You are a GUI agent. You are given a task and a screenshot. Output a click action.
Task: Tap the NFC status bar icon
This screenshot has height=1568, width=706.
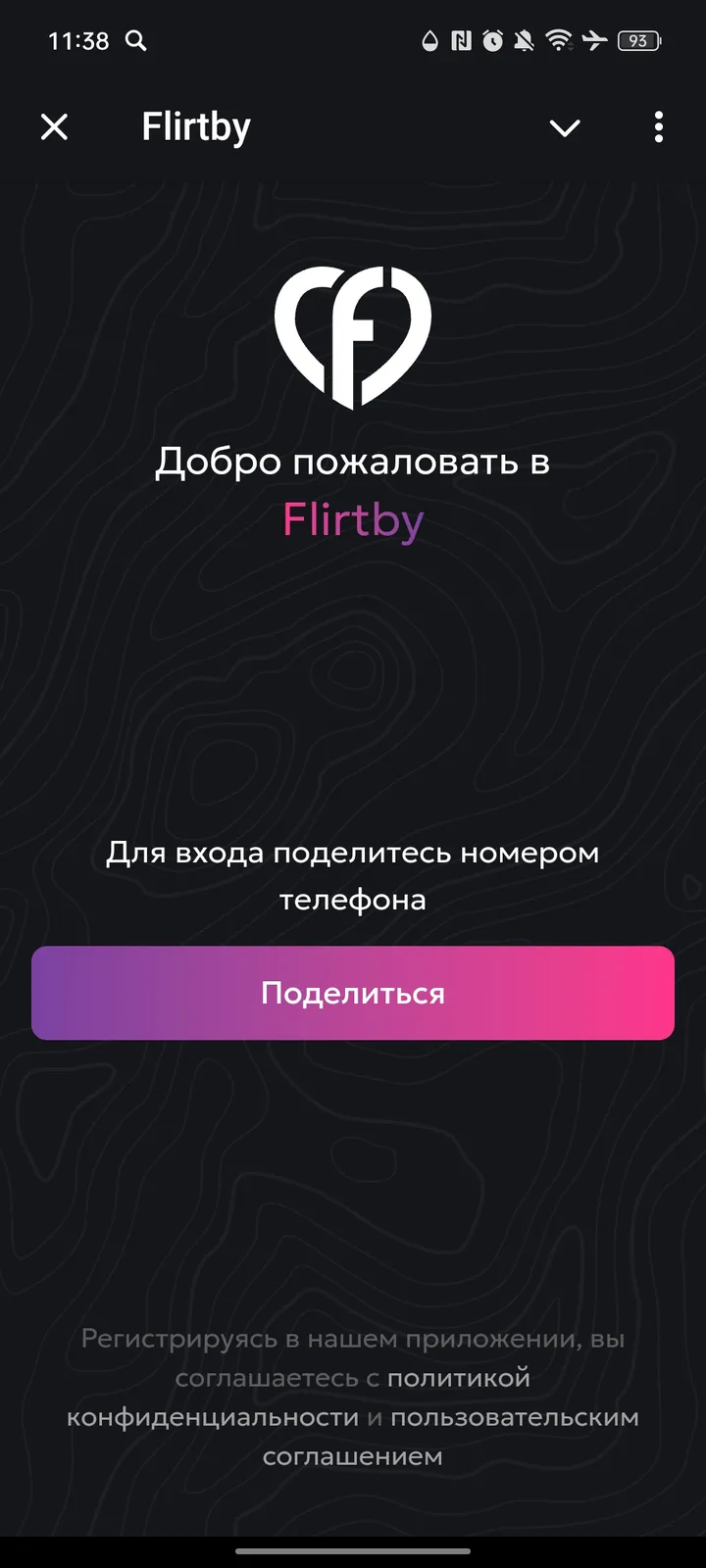pos(461,41)
